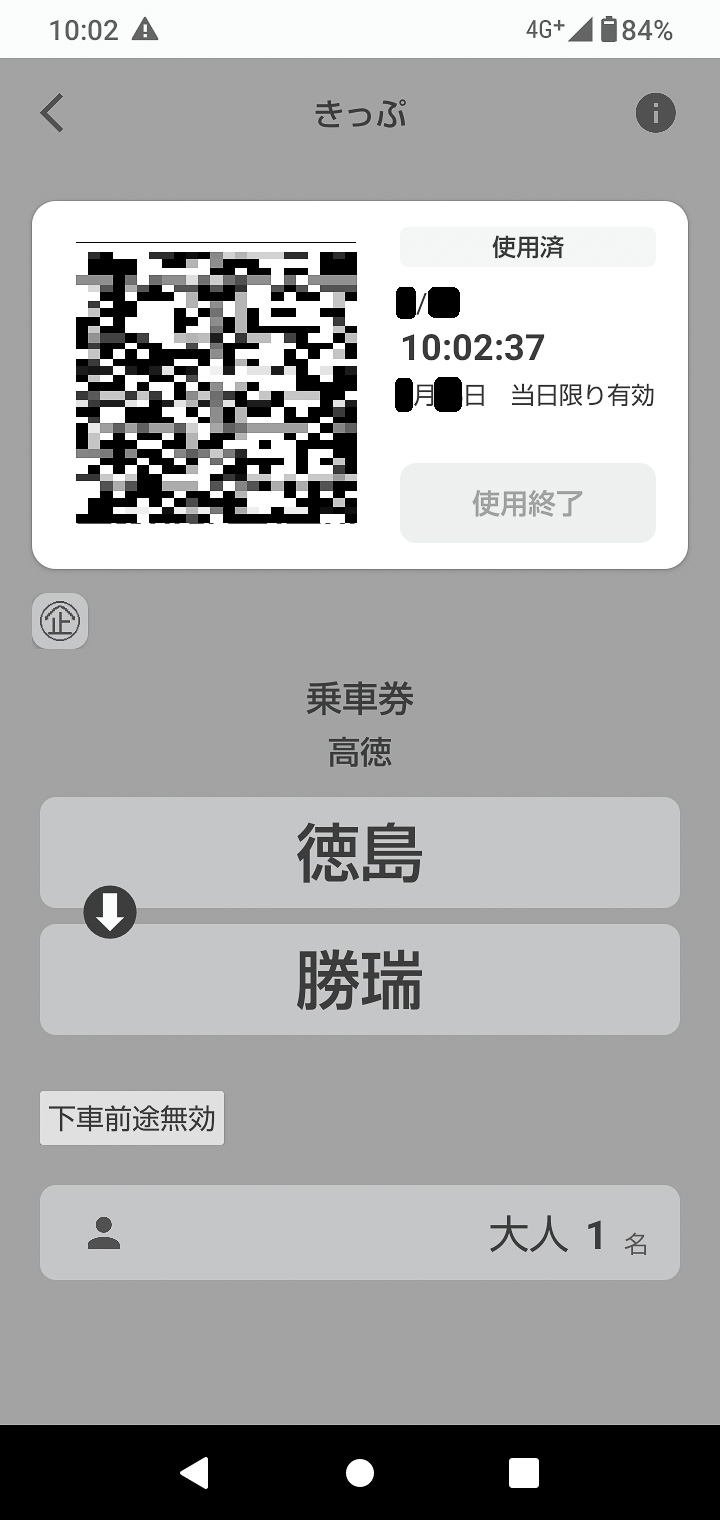This screenshot has height=1520, width=720.
Task: Select the 企 discount-ticket badge icon
Action: click(60, 621)
